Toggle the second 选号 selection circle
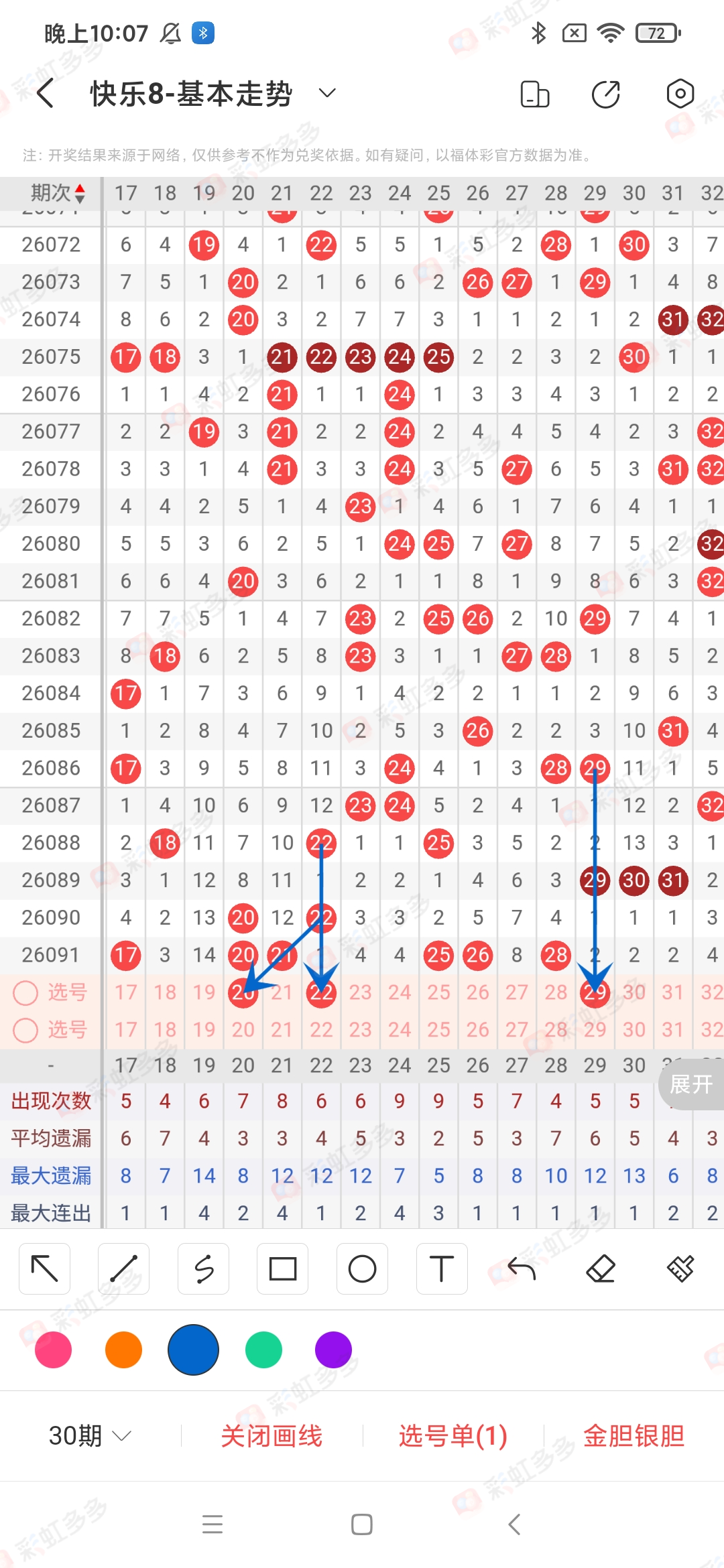This screenshot has width=724, height=1568. coord(26,1031)
